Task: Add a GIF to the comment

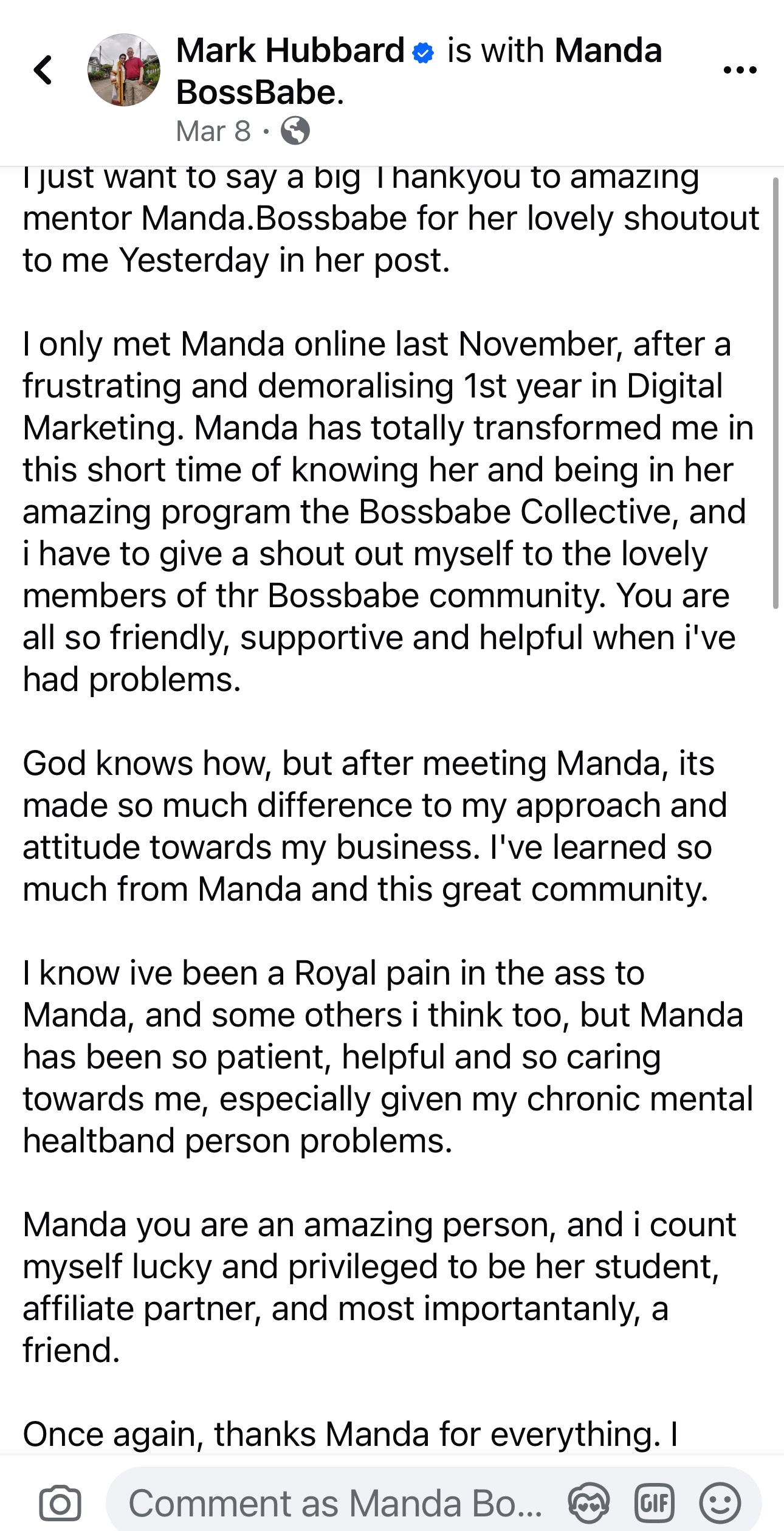Action: tap(655, 1504)
